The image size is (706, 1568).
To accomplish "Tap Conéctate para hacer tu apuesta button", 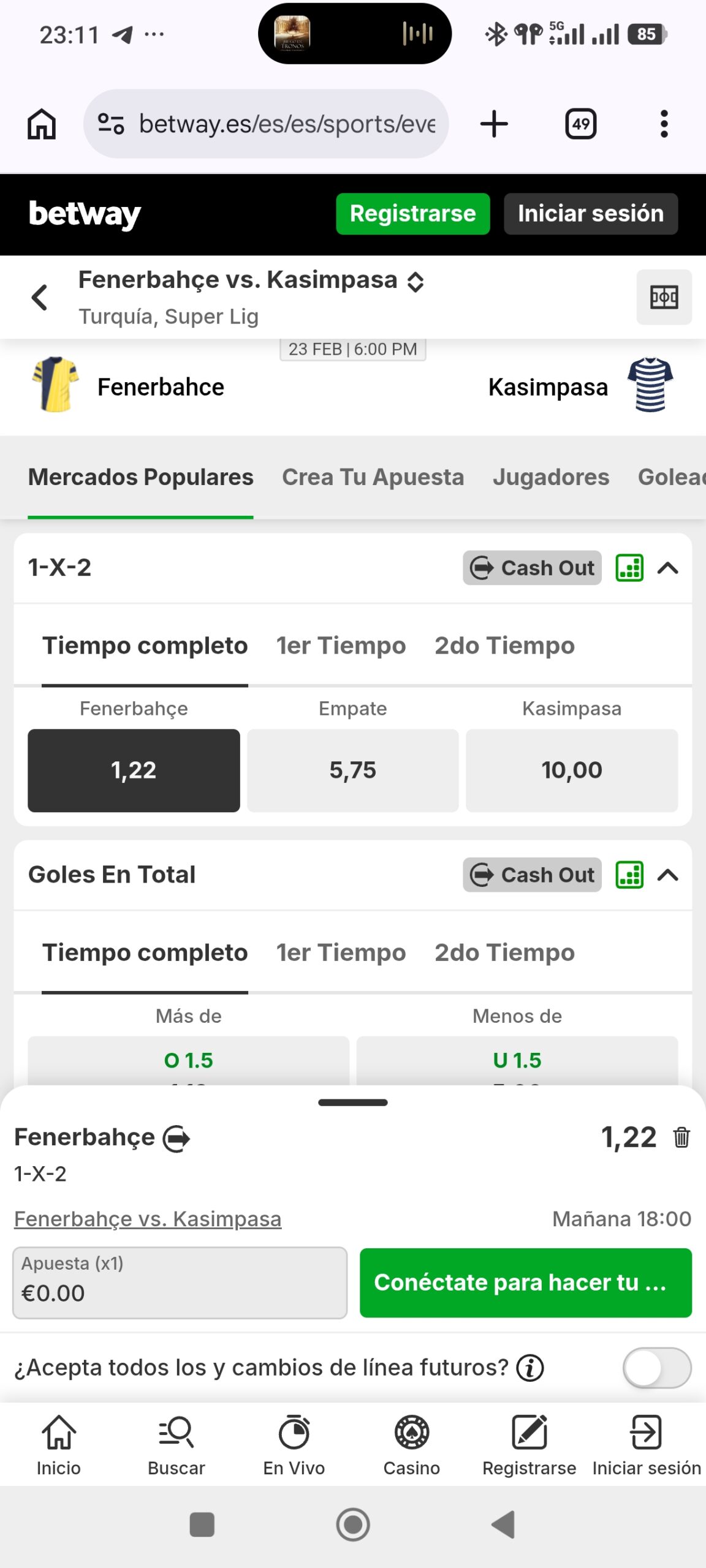I will 525,1283.
